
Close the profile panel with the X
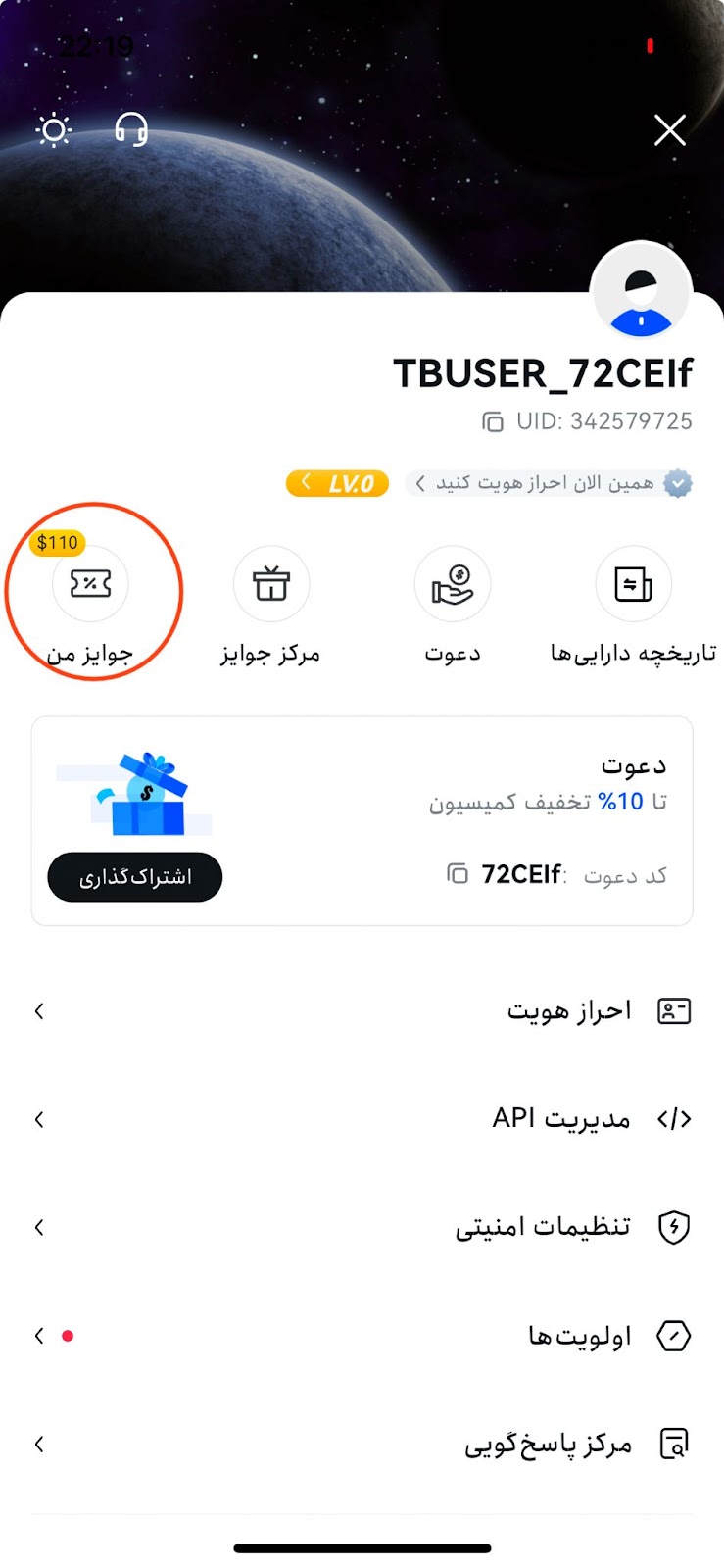pyautogui.click(x=670, y=129)
